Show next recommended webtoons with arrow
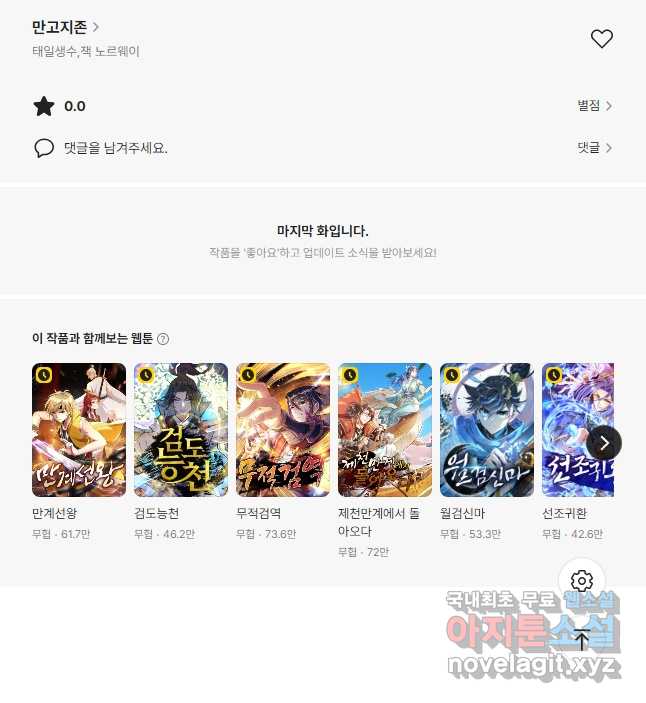The height and width of the screenshot is (703, 646). point(604,443)
